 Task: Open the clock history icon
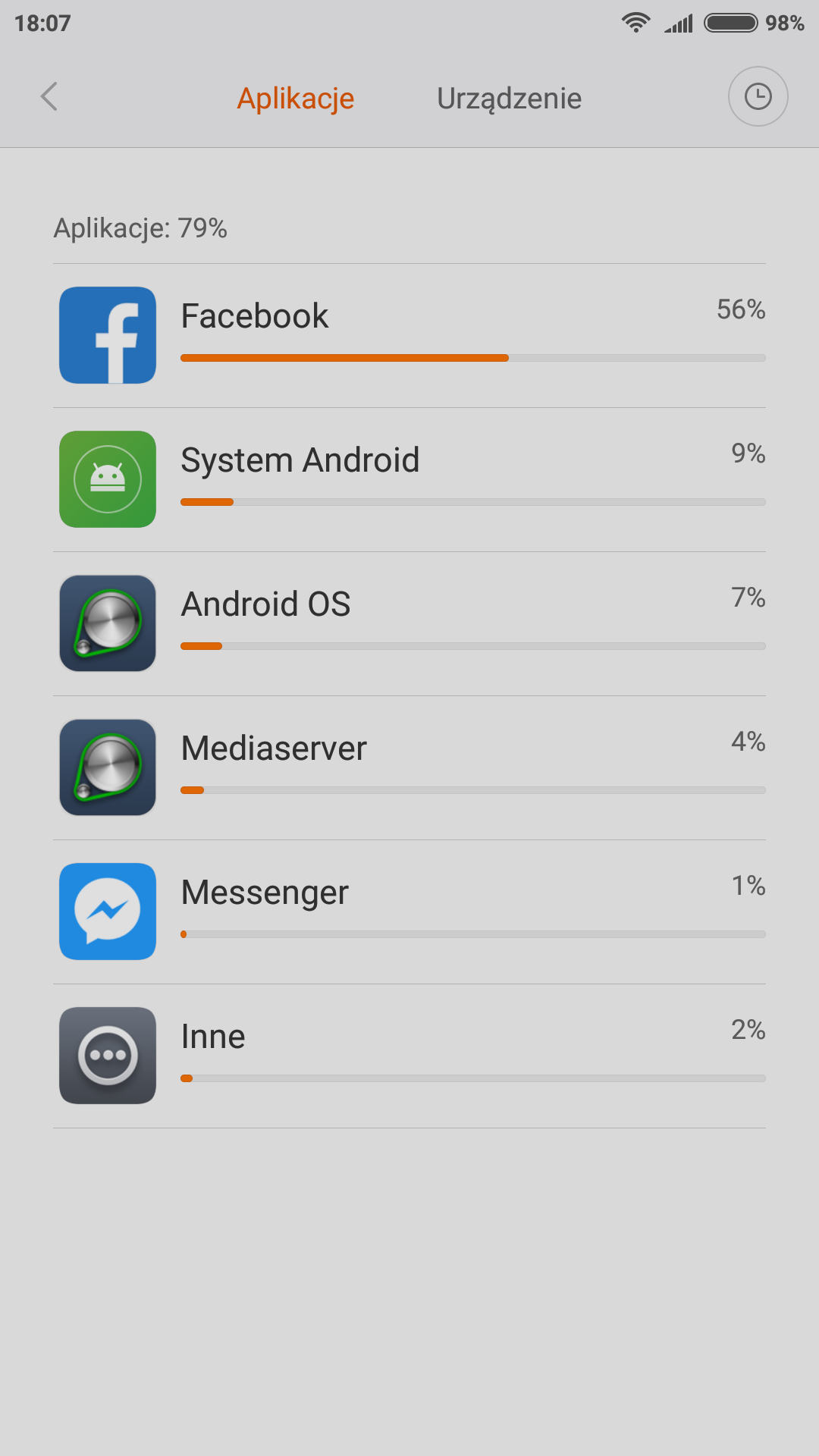point(758,97)
